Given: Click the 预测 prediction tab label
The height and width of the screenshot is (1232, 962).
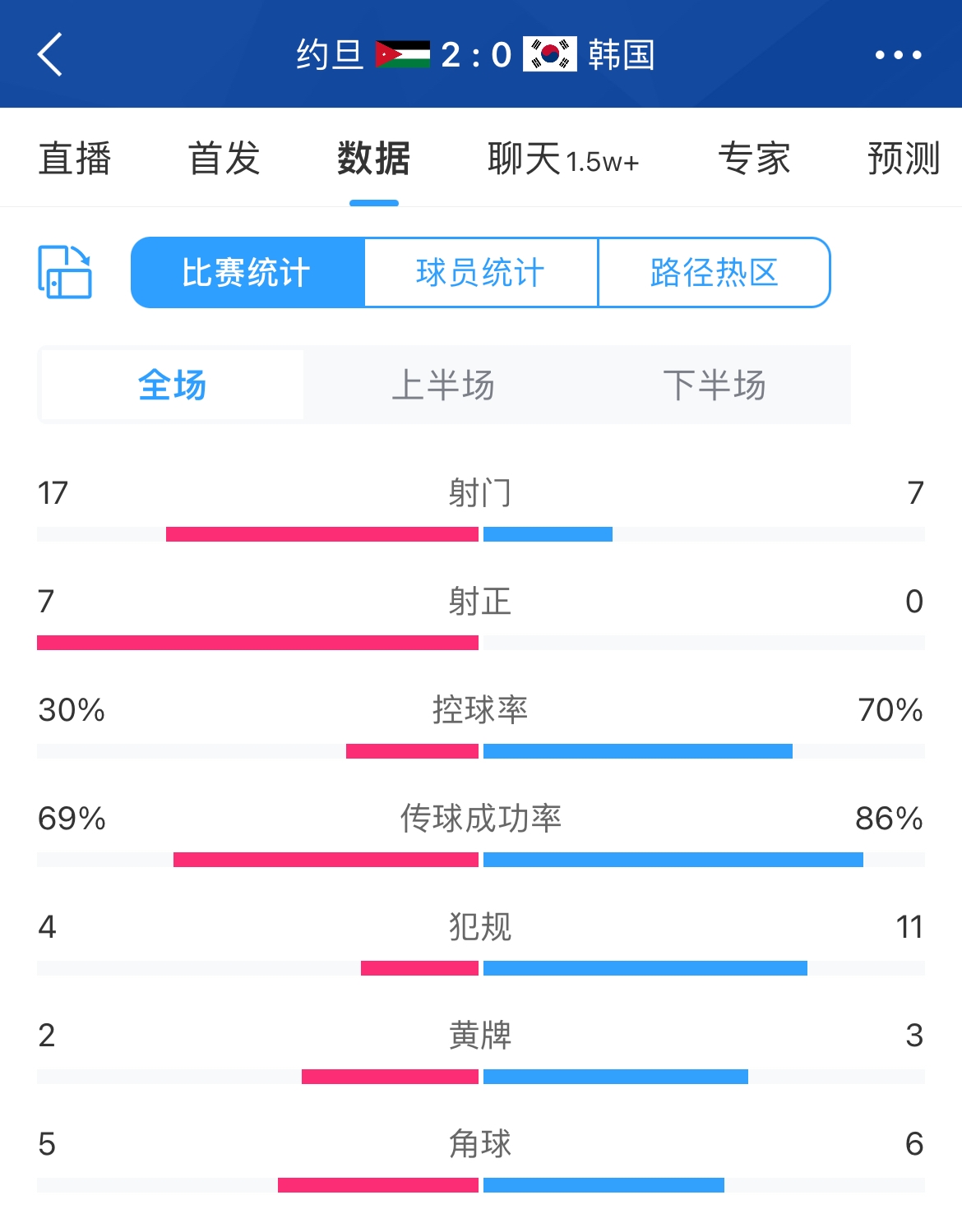Looking at the screenshot, I should [x=901, y=158].
